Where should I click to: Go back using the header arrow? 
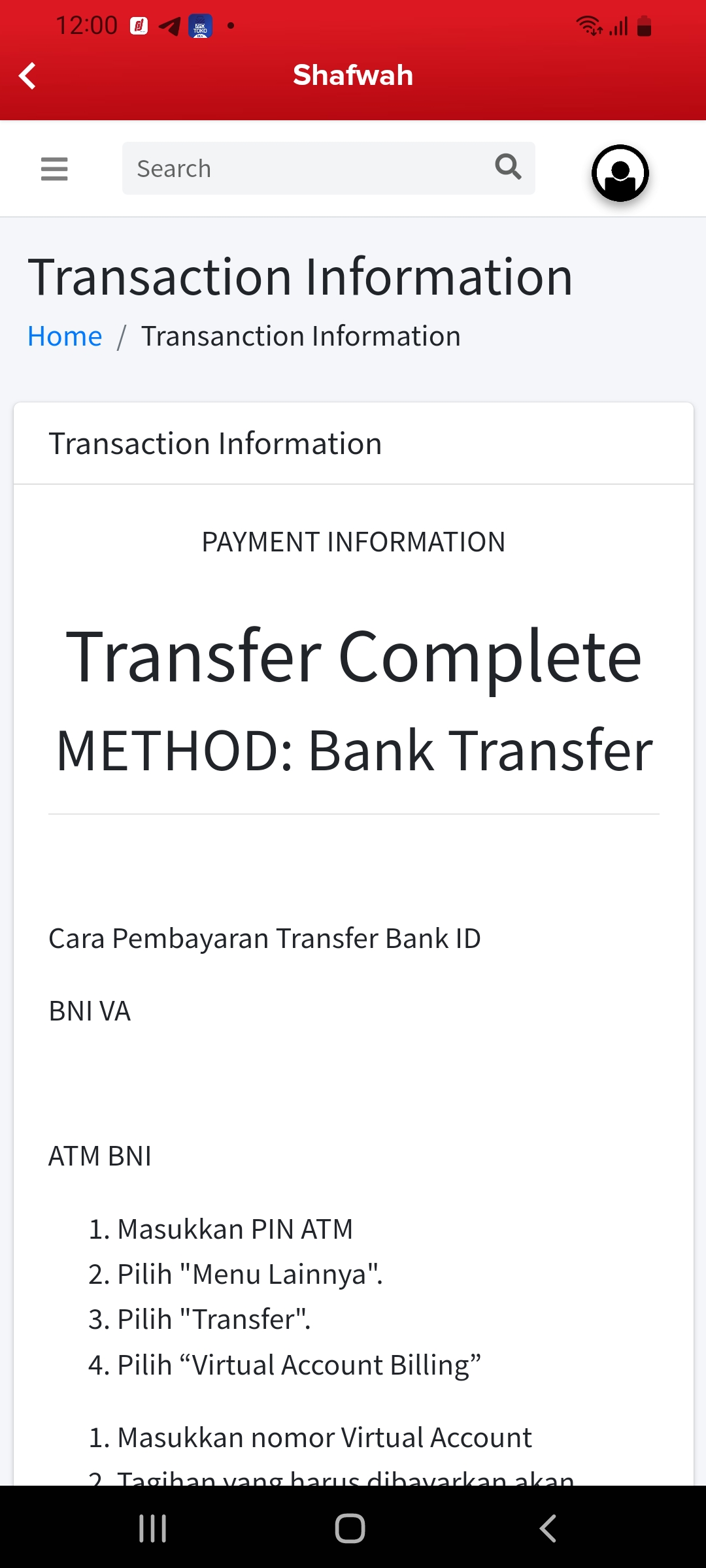click(x=27, y=76)
